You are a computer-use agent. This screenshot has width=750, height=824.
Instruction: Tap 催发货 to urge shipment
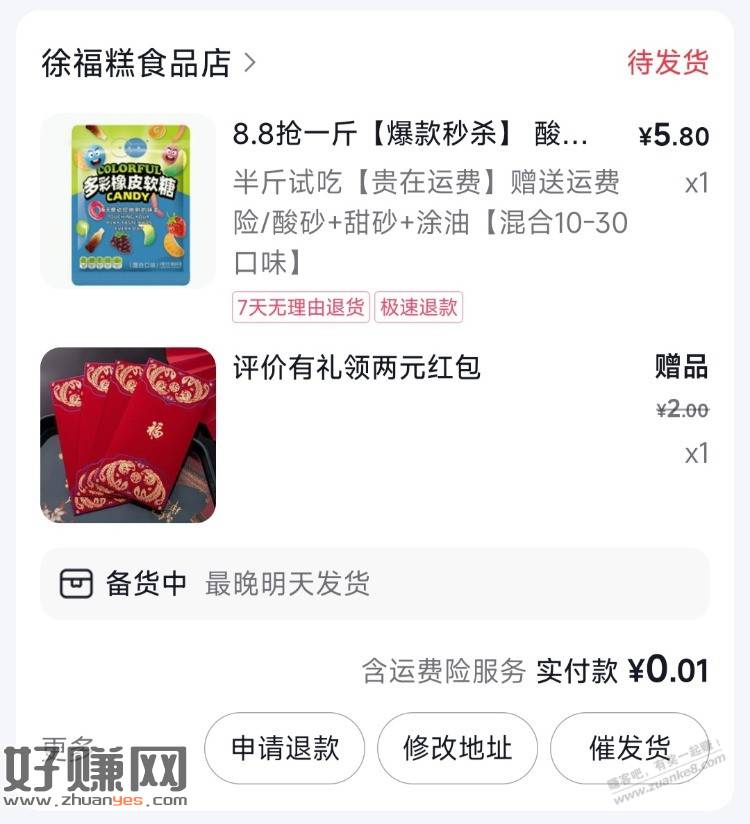point(629,748)
